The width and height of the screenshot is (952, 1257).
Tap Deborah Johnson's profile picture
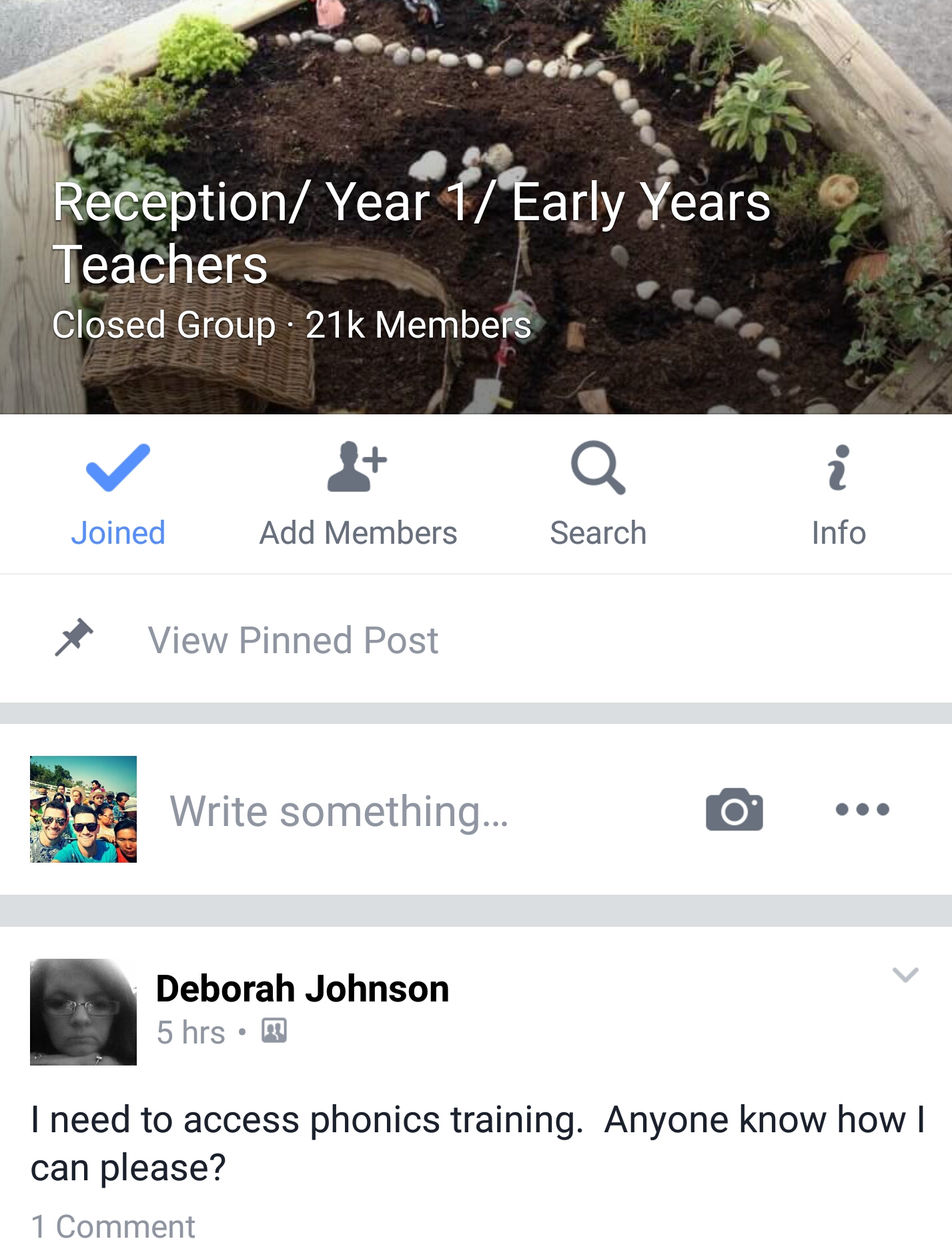83,1011
